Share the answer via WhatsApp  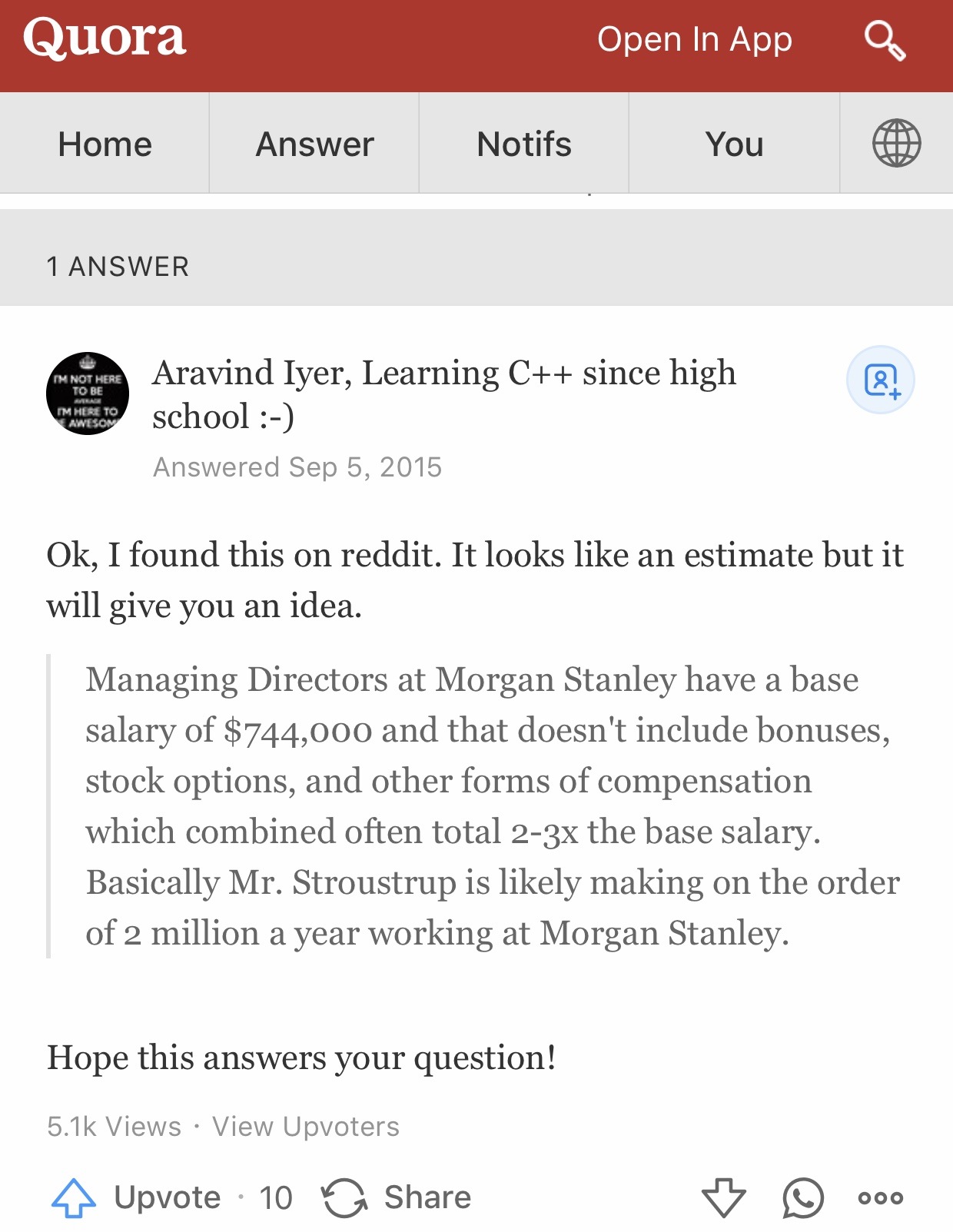point(802,1197)
